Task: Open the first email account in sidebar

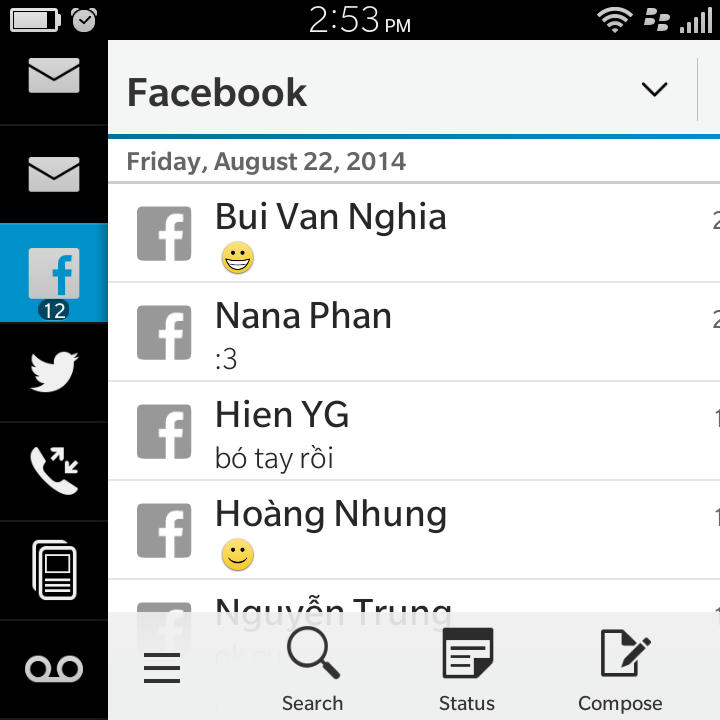Action: click(54, 77)
